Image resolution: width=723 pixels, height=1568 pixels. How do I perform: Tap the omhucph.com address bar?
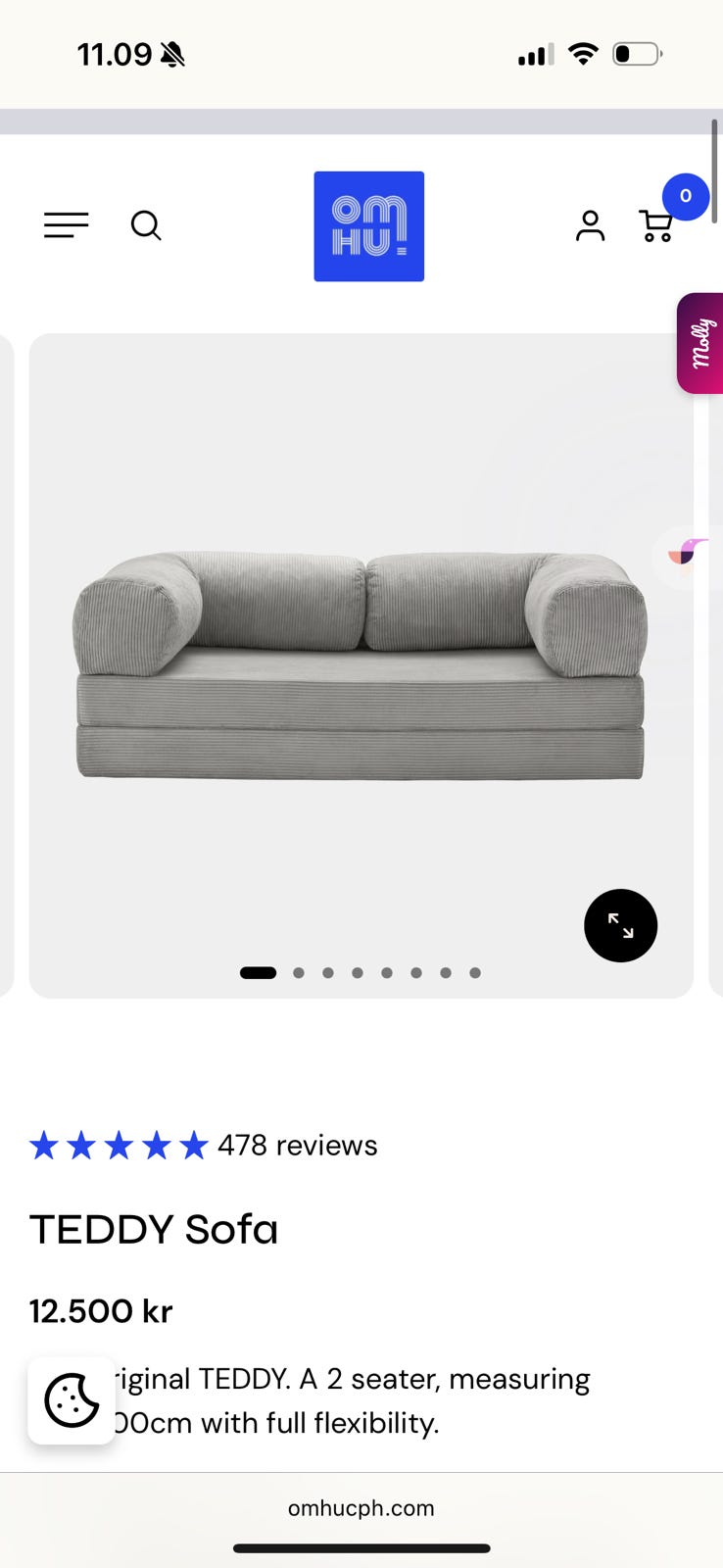tap(361, 1508)
